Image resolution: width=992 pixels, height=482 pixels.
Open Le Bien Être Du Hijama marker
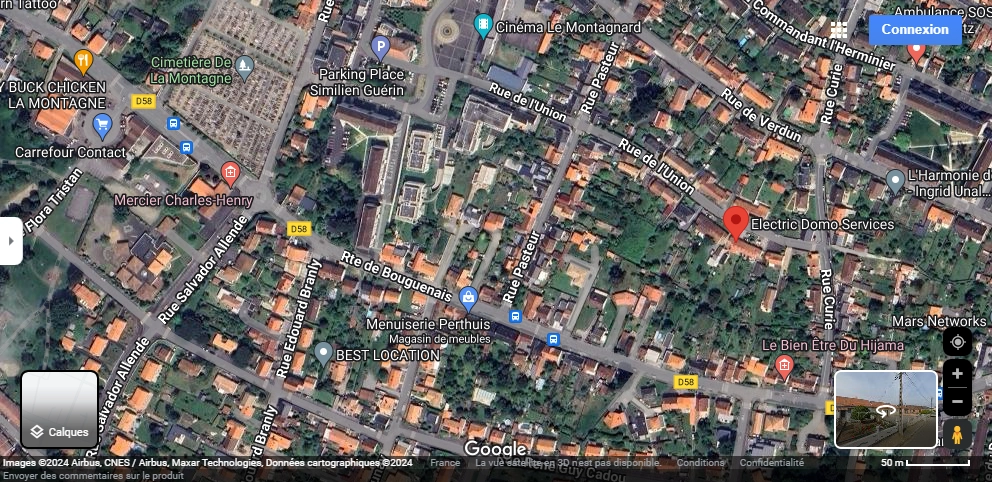pyautogui.click(x=784, y=365)
